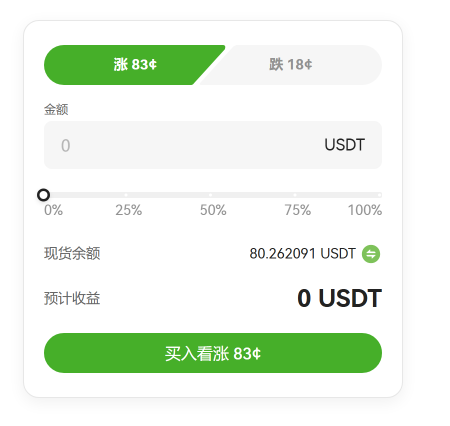Switch to the 跌 18¢ option
The image size is (450, 426).
[291, 65]
